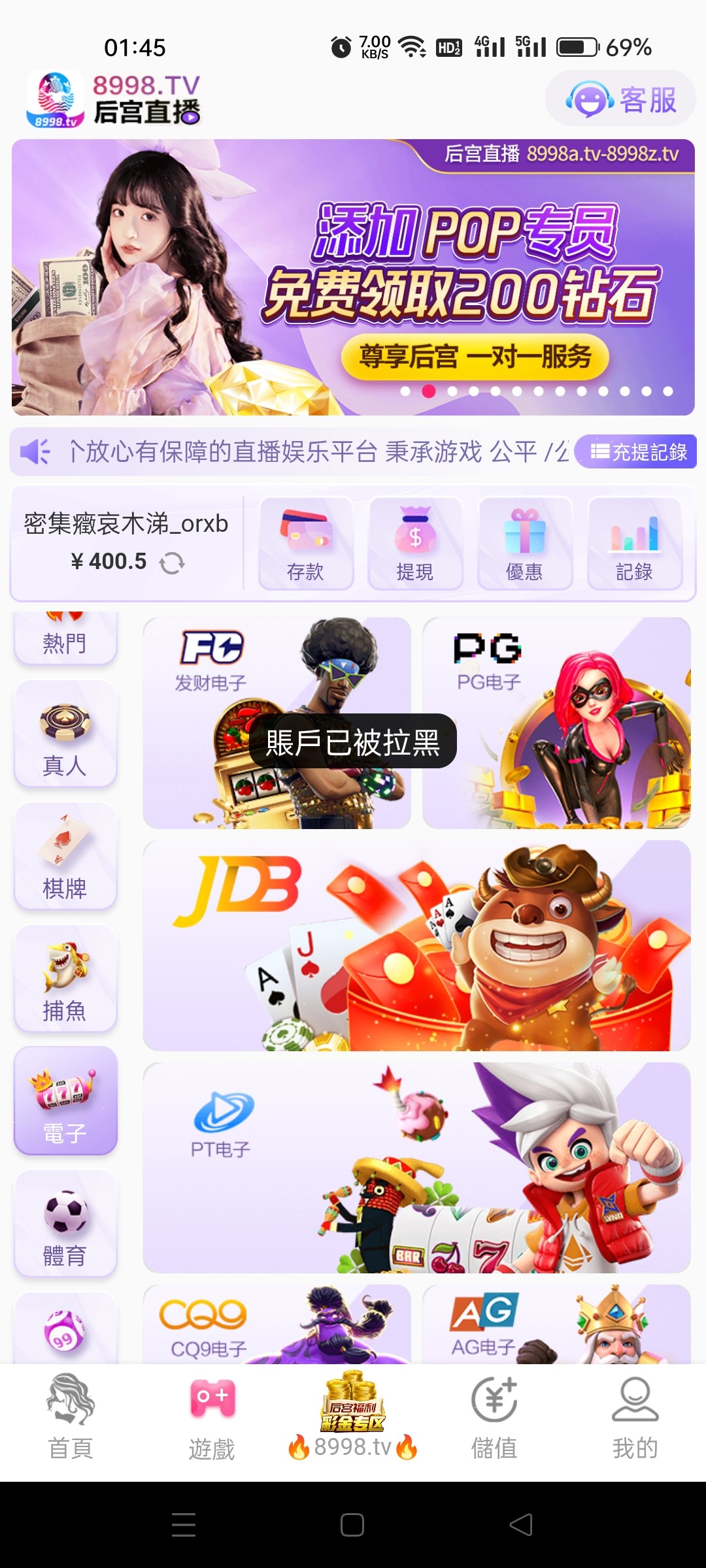Tap the promotional POP专员 banner

coord(353,277)
